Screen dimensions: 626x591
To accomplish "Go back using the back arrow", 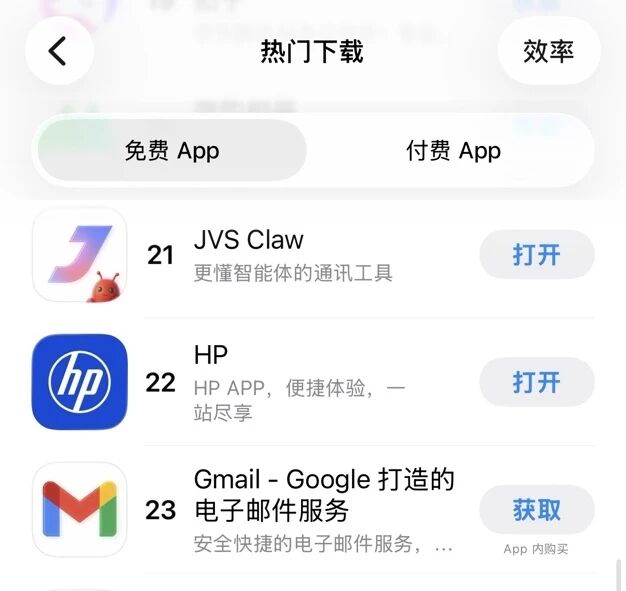I will (x=59, y=51).
